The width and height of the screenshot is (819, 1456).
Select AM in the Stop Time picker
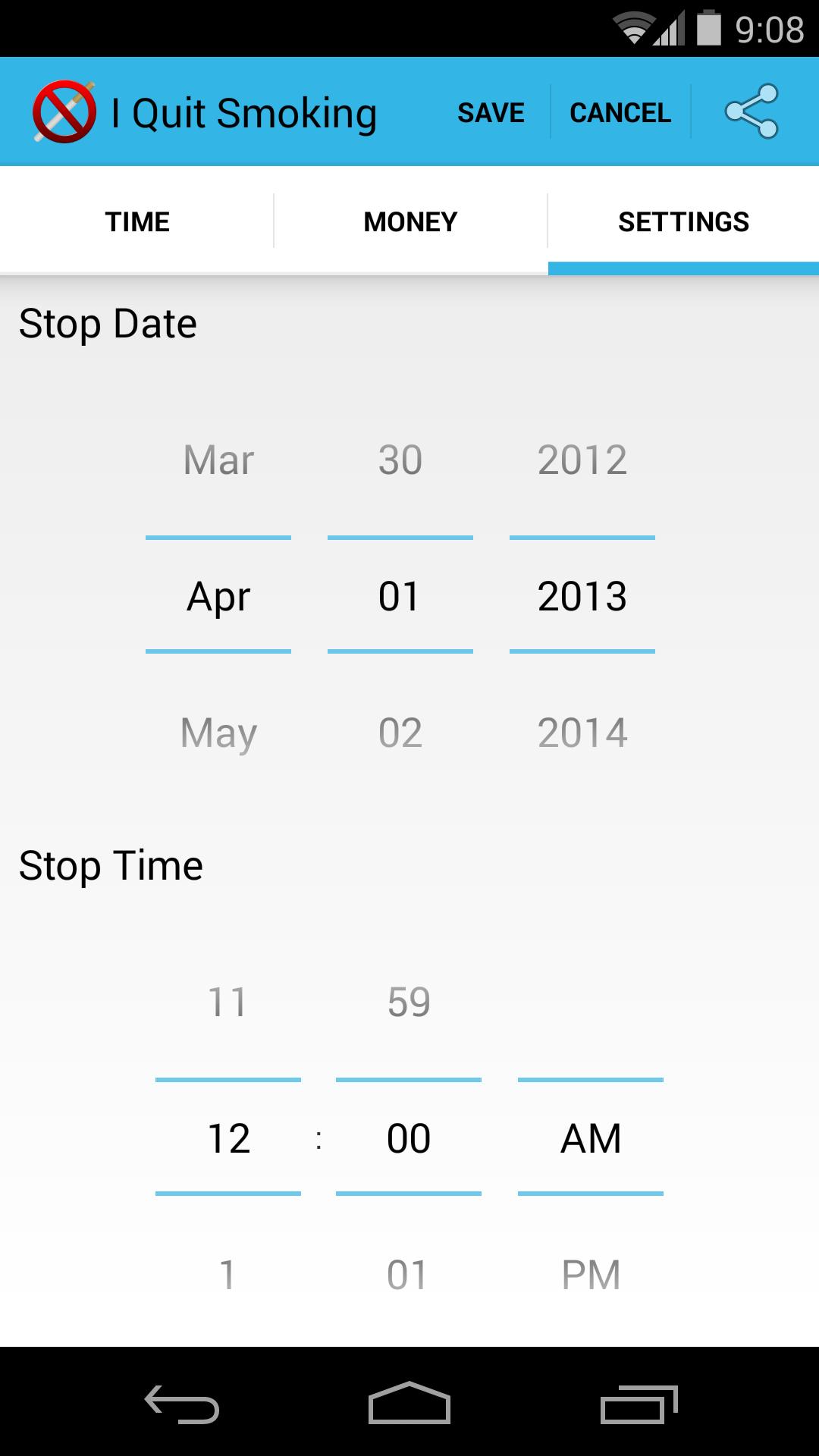[590, 1137]
